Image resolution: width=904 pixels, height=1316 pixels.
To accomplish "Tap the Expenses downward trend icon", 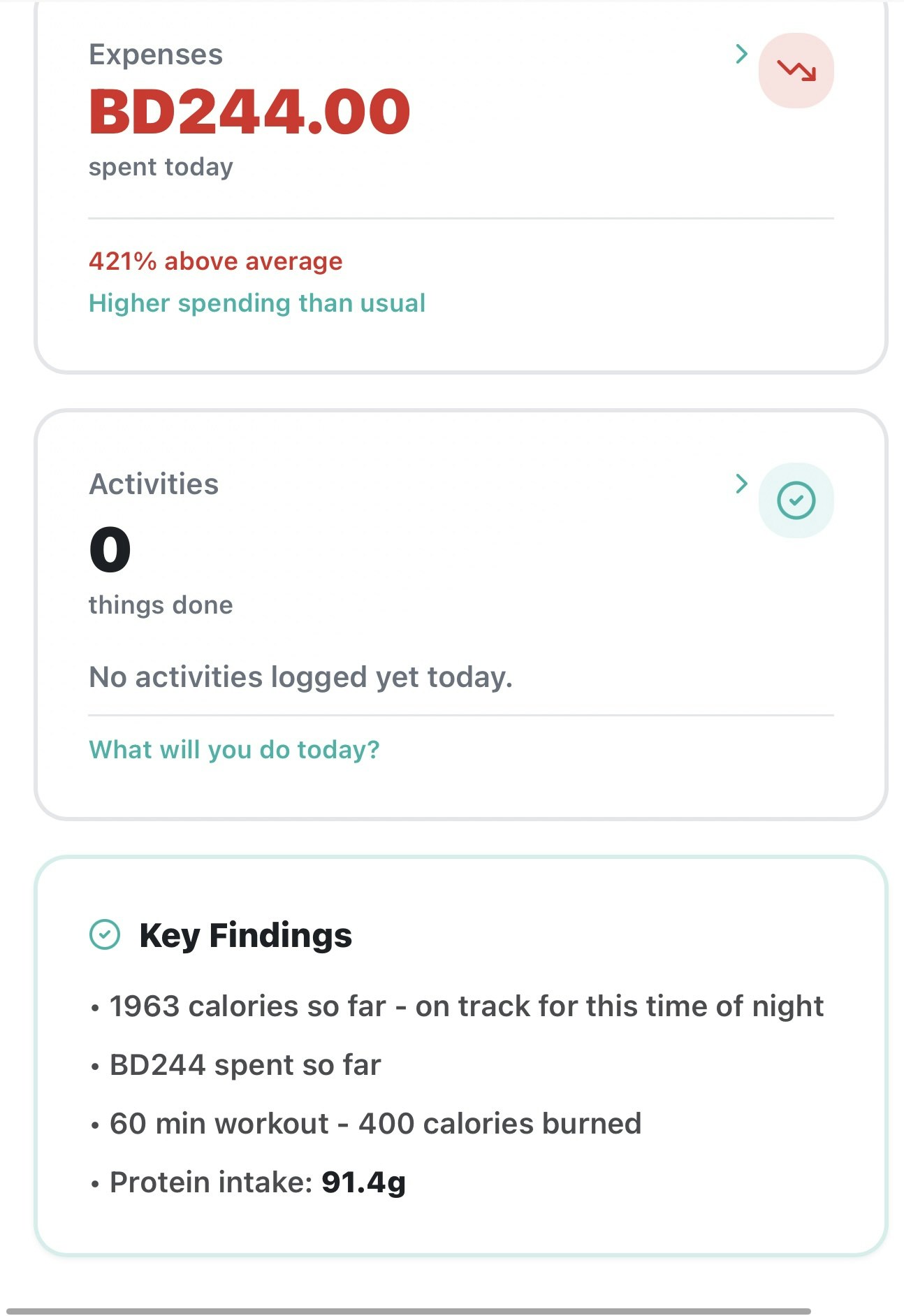I will [796, 71].
